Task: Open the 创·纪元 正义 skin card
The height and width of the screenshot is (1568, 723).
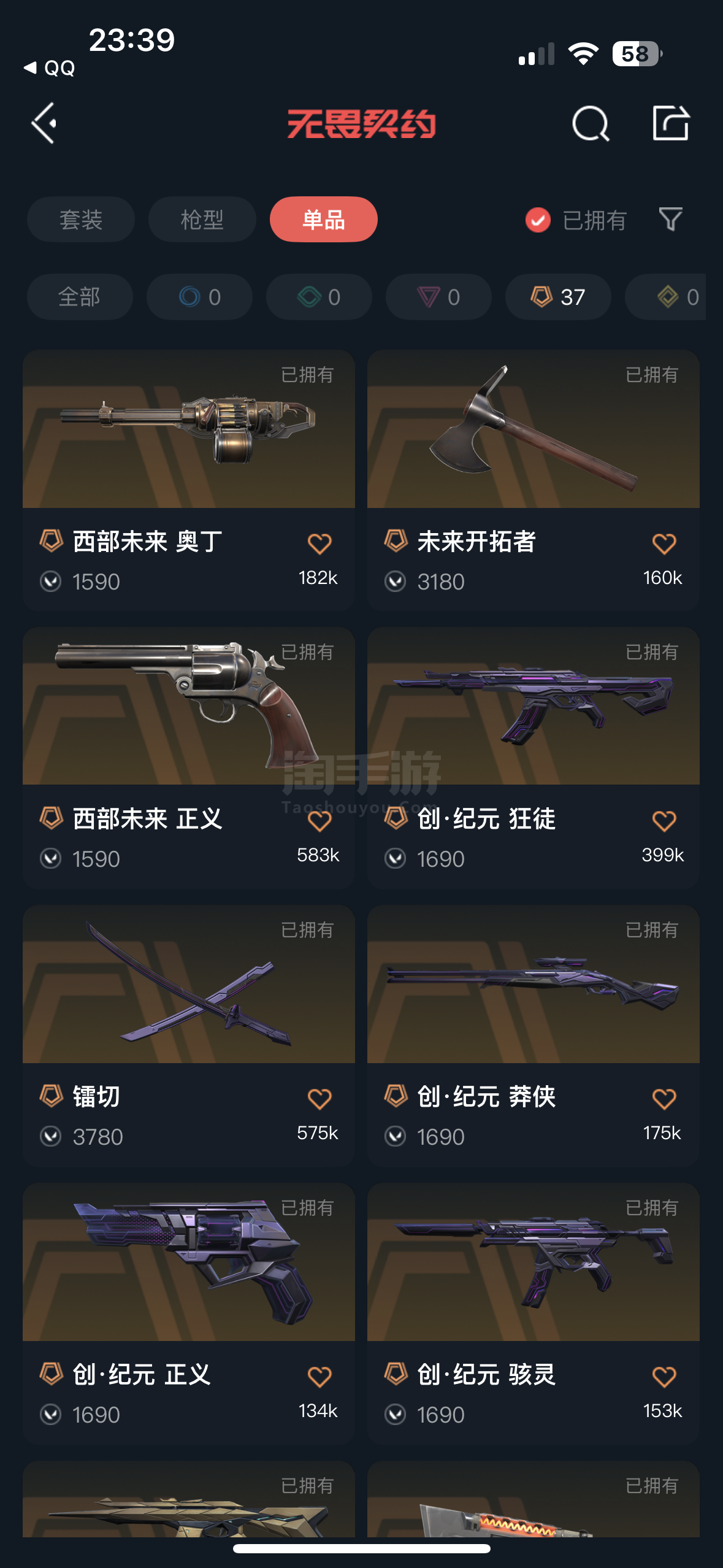Action: pyautogui.click(x=189, y=1314)
